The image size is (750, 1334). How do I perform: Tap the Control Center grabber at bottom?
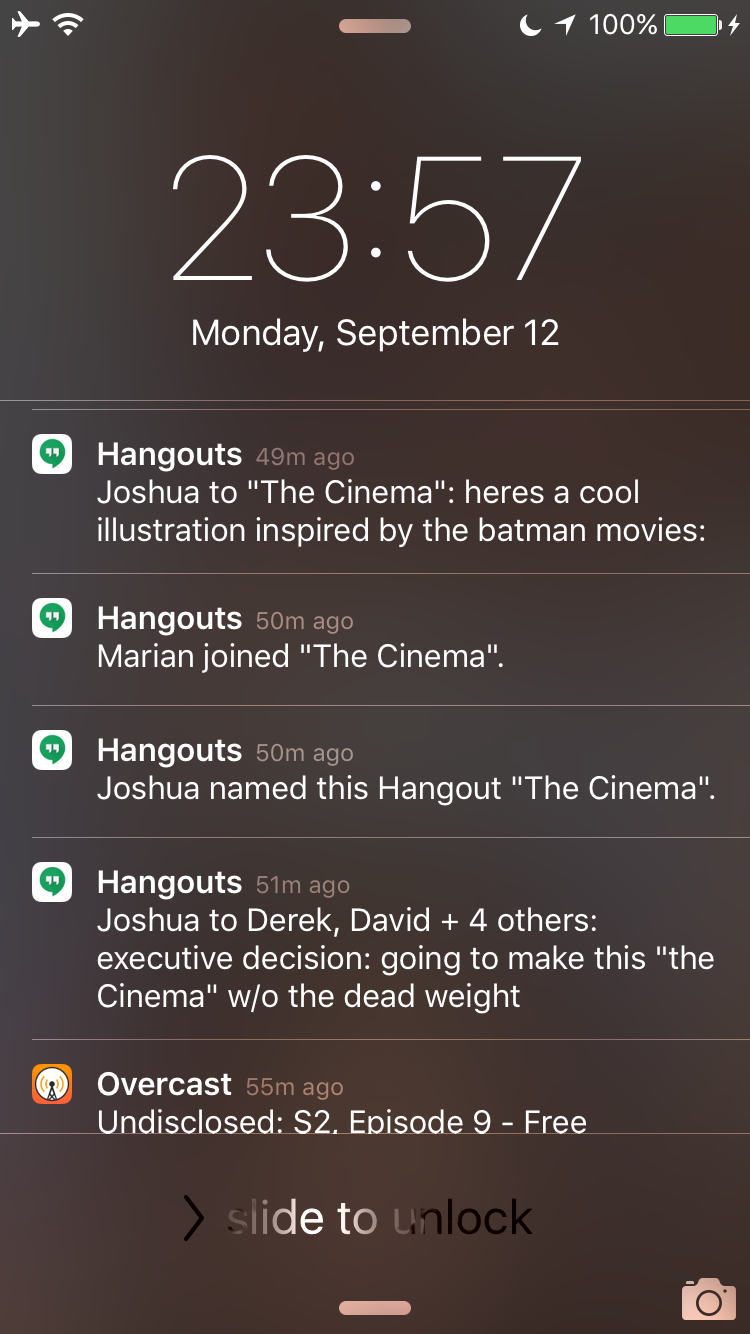[x=375, y=1308]
